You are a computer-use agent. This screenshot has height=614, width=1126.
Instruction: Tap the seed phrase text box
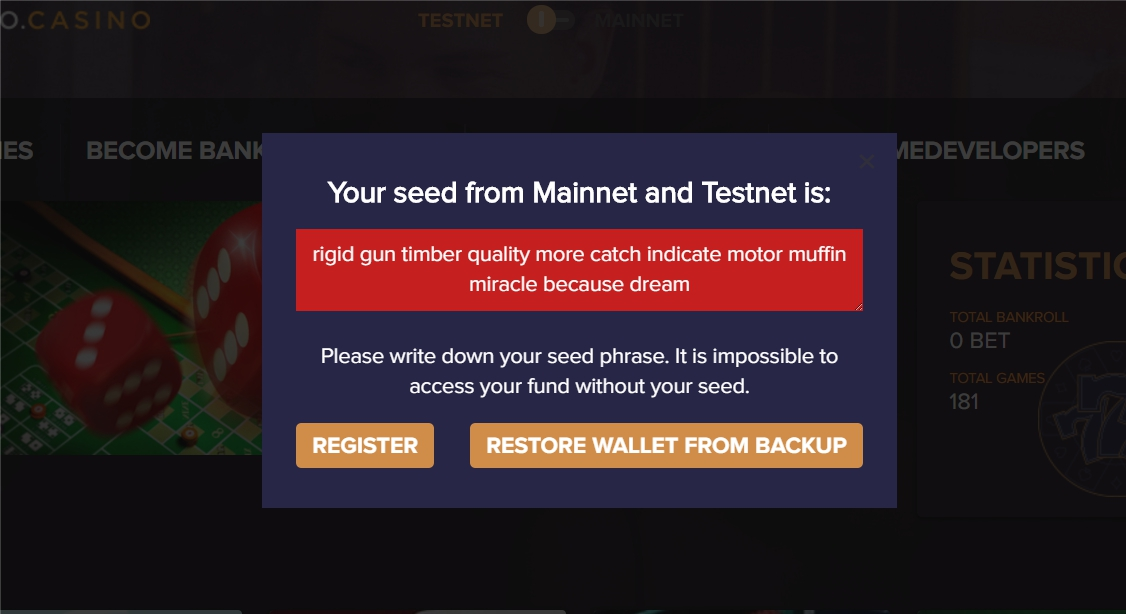[x=579, y=270]
